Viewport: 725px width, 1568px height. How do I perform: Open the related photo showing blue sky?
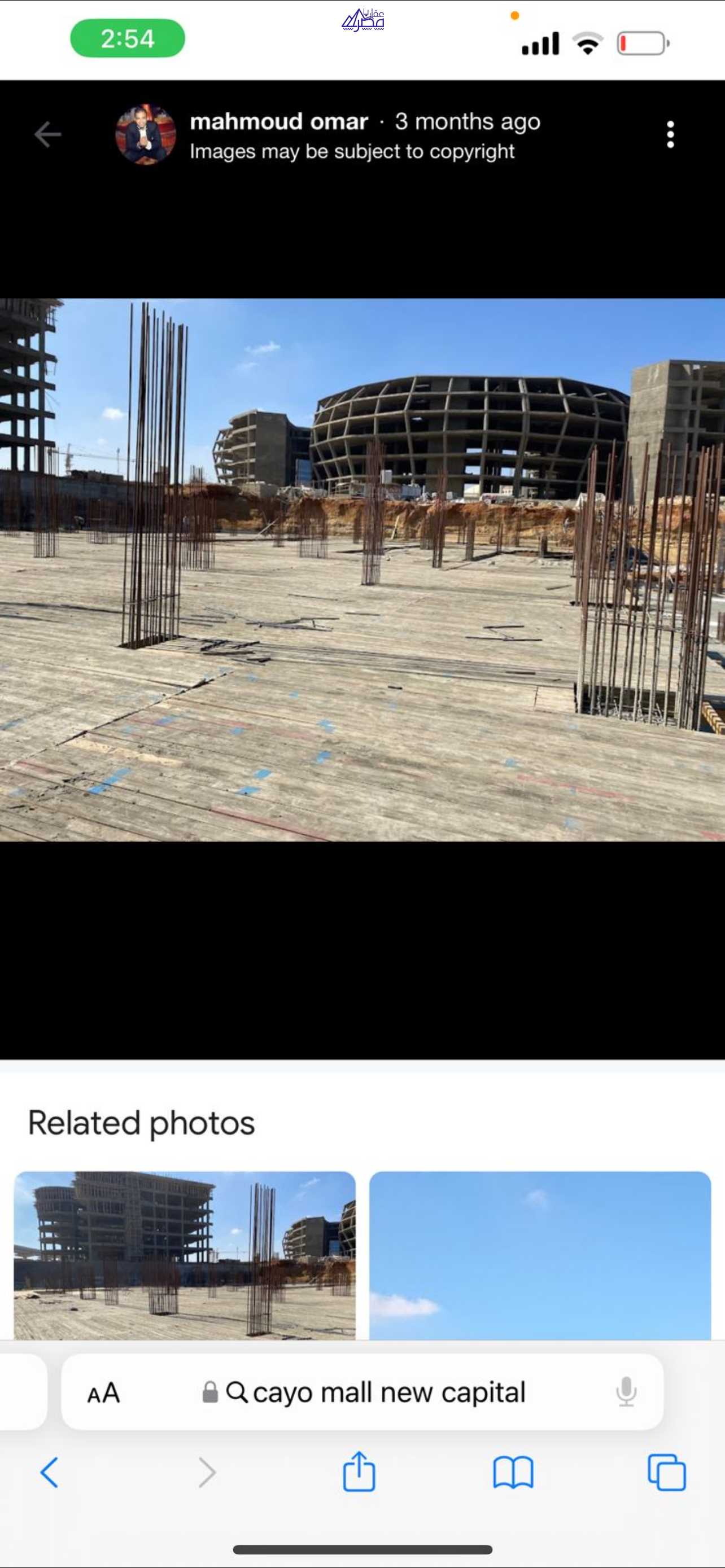[540, 1255]
